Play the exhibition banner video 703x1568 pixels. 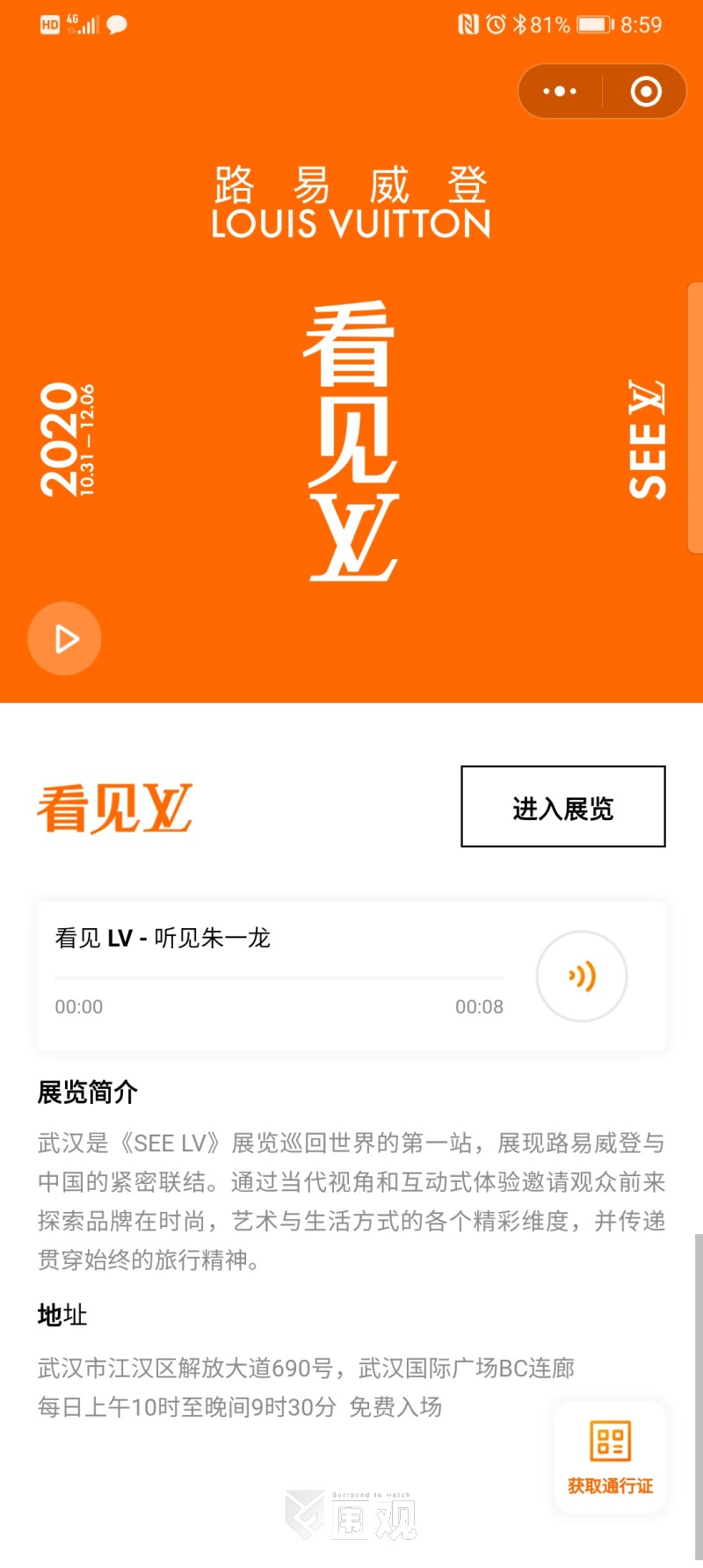65,639
